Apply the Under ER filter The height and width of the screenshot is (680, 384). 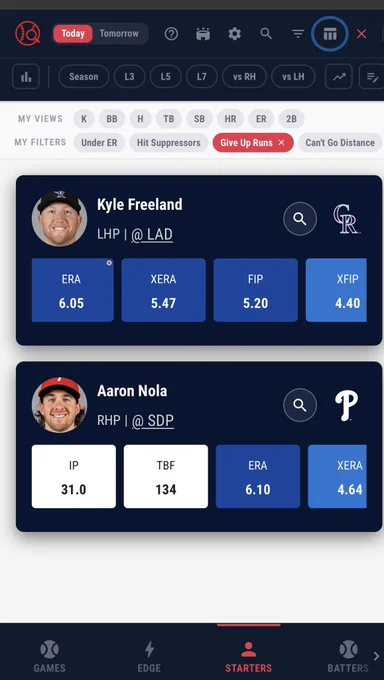99,143
